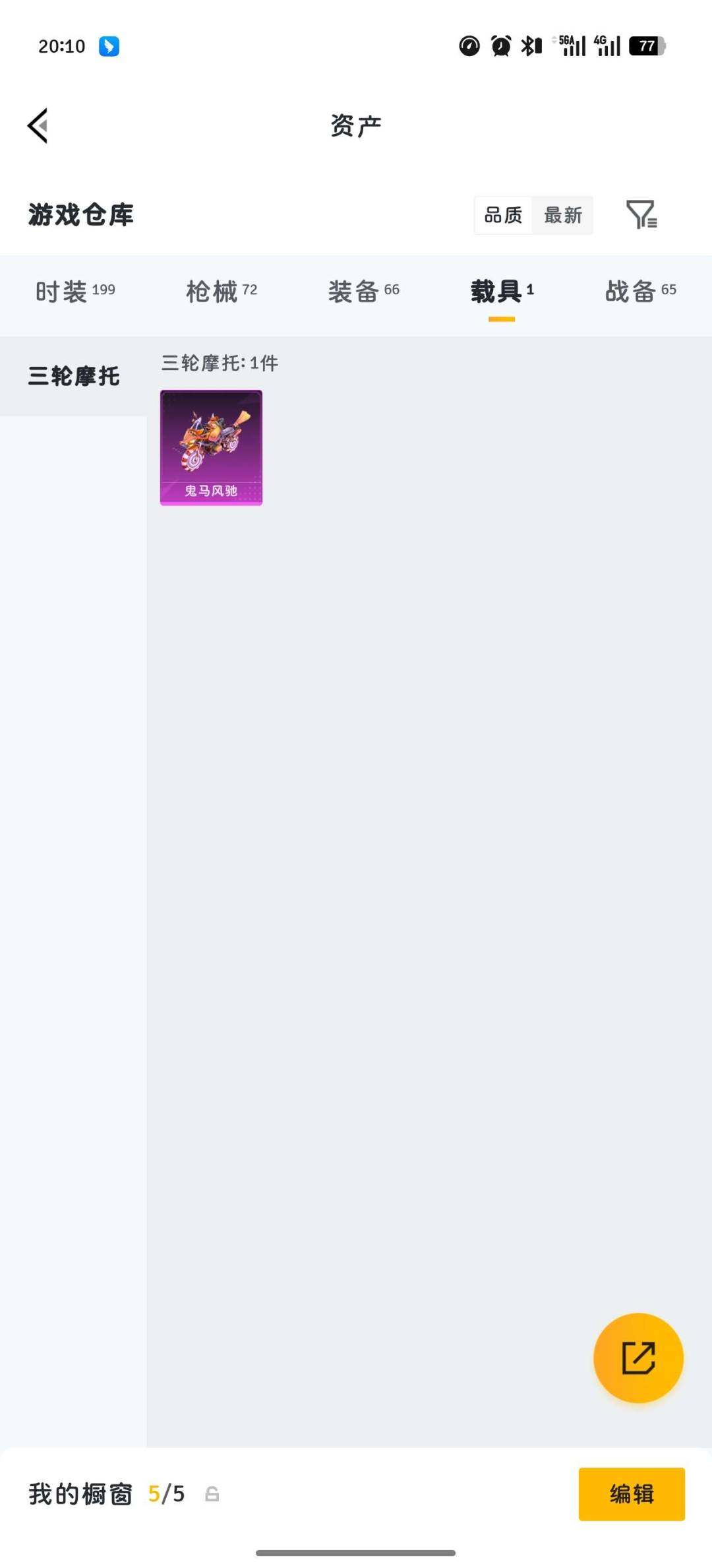Select the 载具 tab

click(502, 291)
